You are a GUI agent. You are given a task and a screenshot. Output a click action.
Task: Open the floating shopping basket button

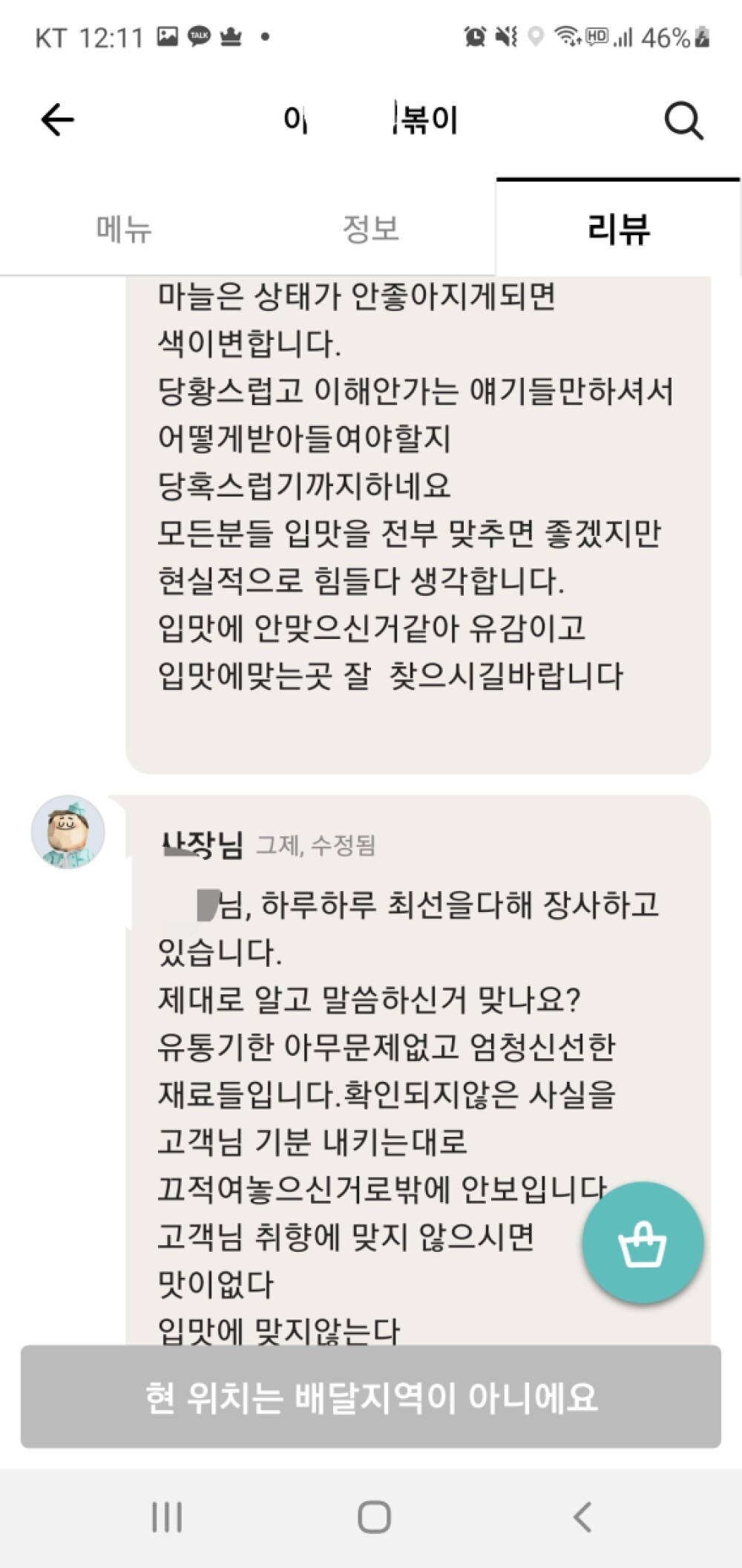pyautogui.click(x=643, y=1242)
